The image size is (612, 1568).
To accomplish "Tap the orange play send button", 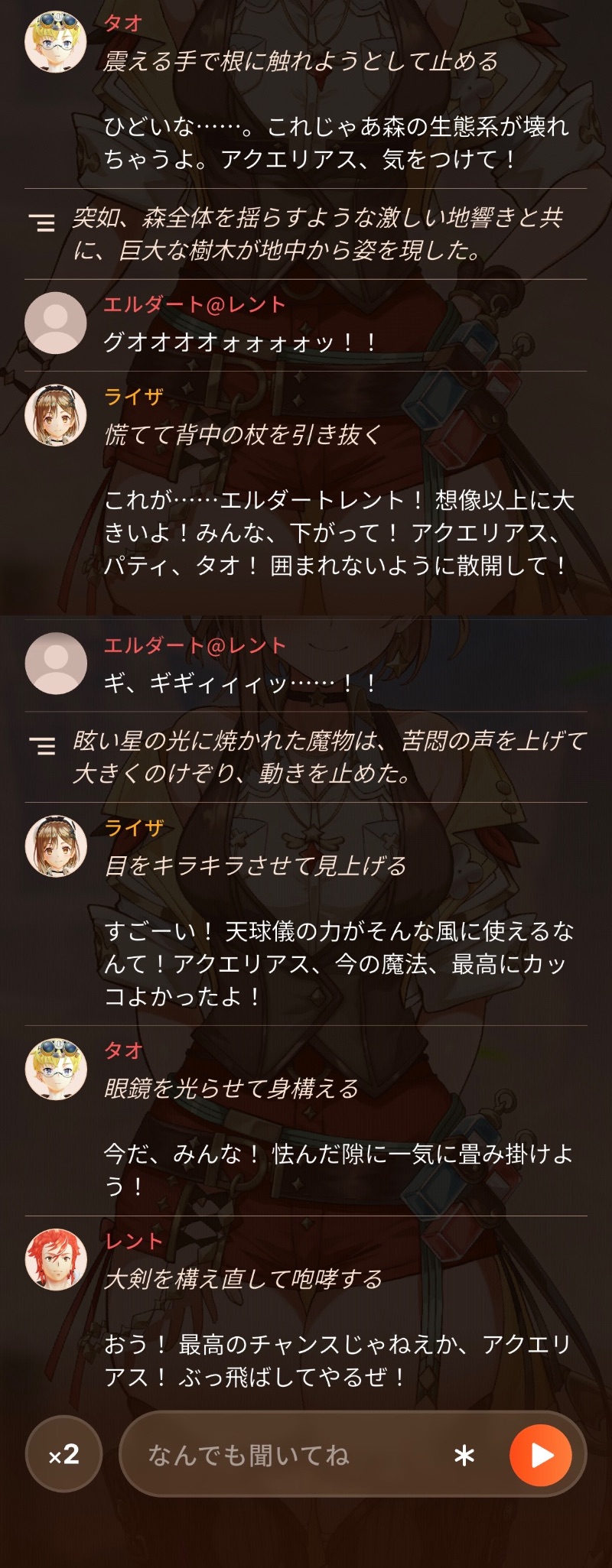I will coord(541,1455).
